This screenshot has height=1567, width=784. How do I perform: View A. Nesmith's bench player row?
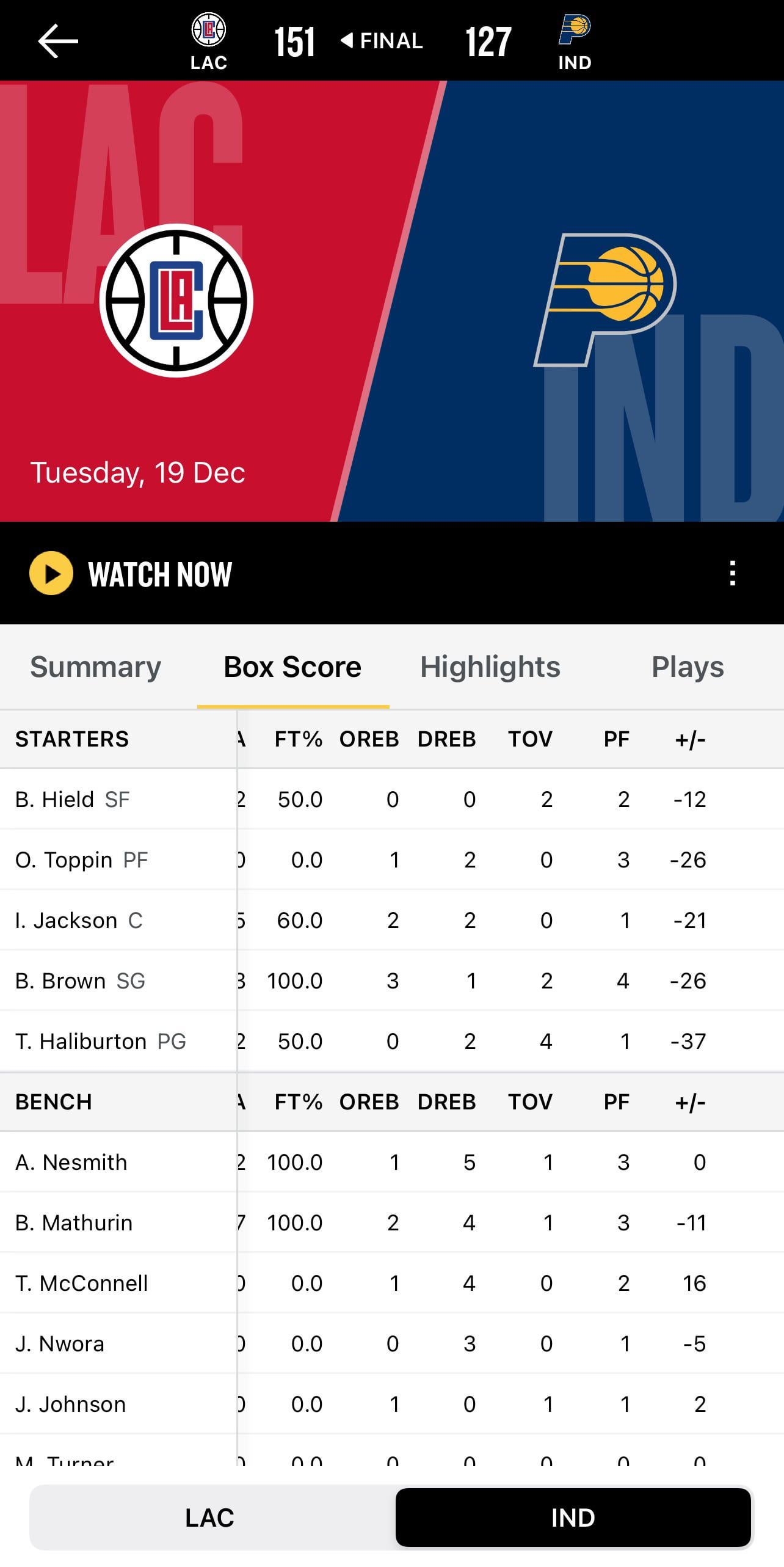point(71,1162)
